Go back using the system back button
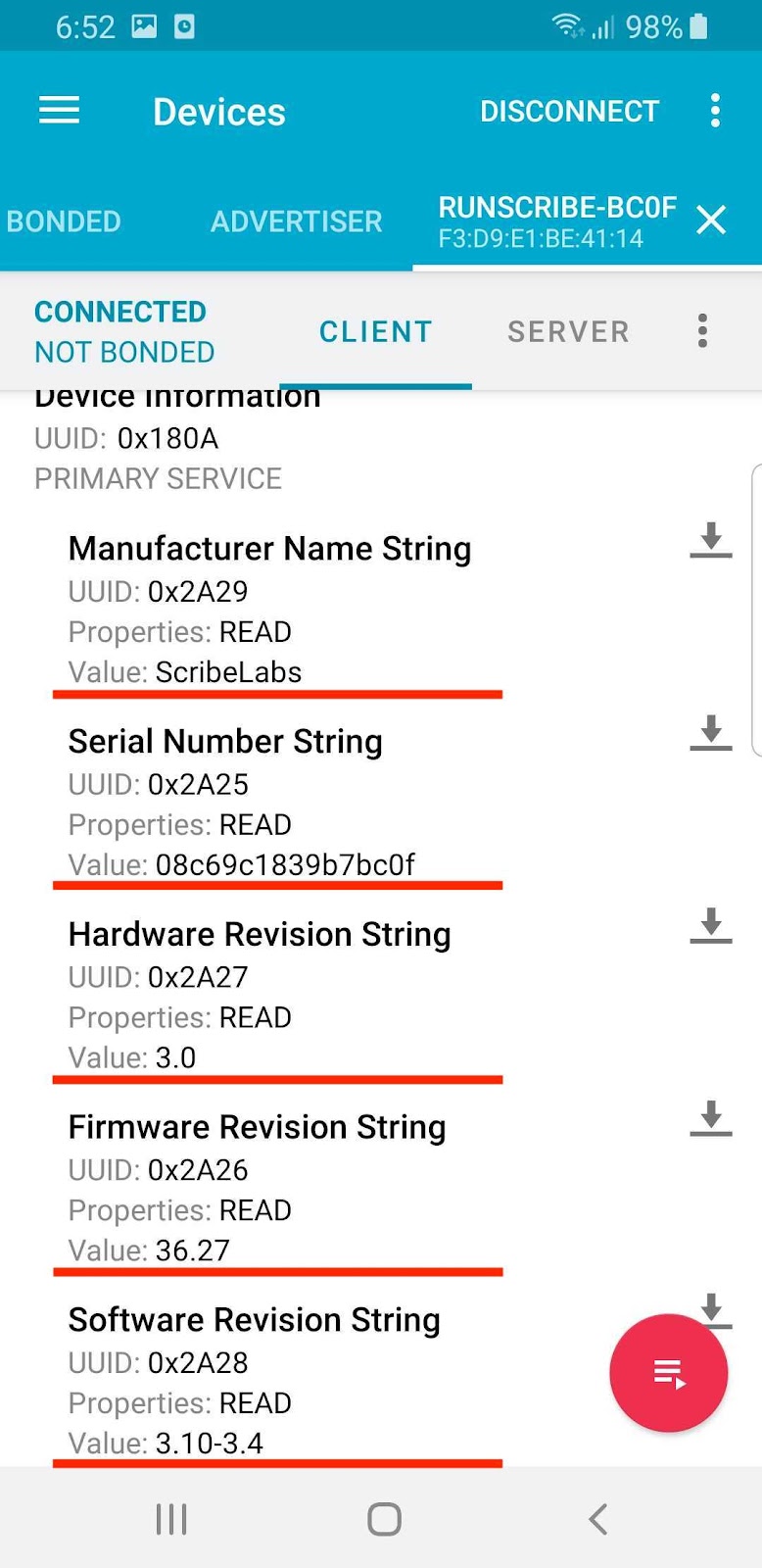The image size is (762, 1568). (597, 1519)
